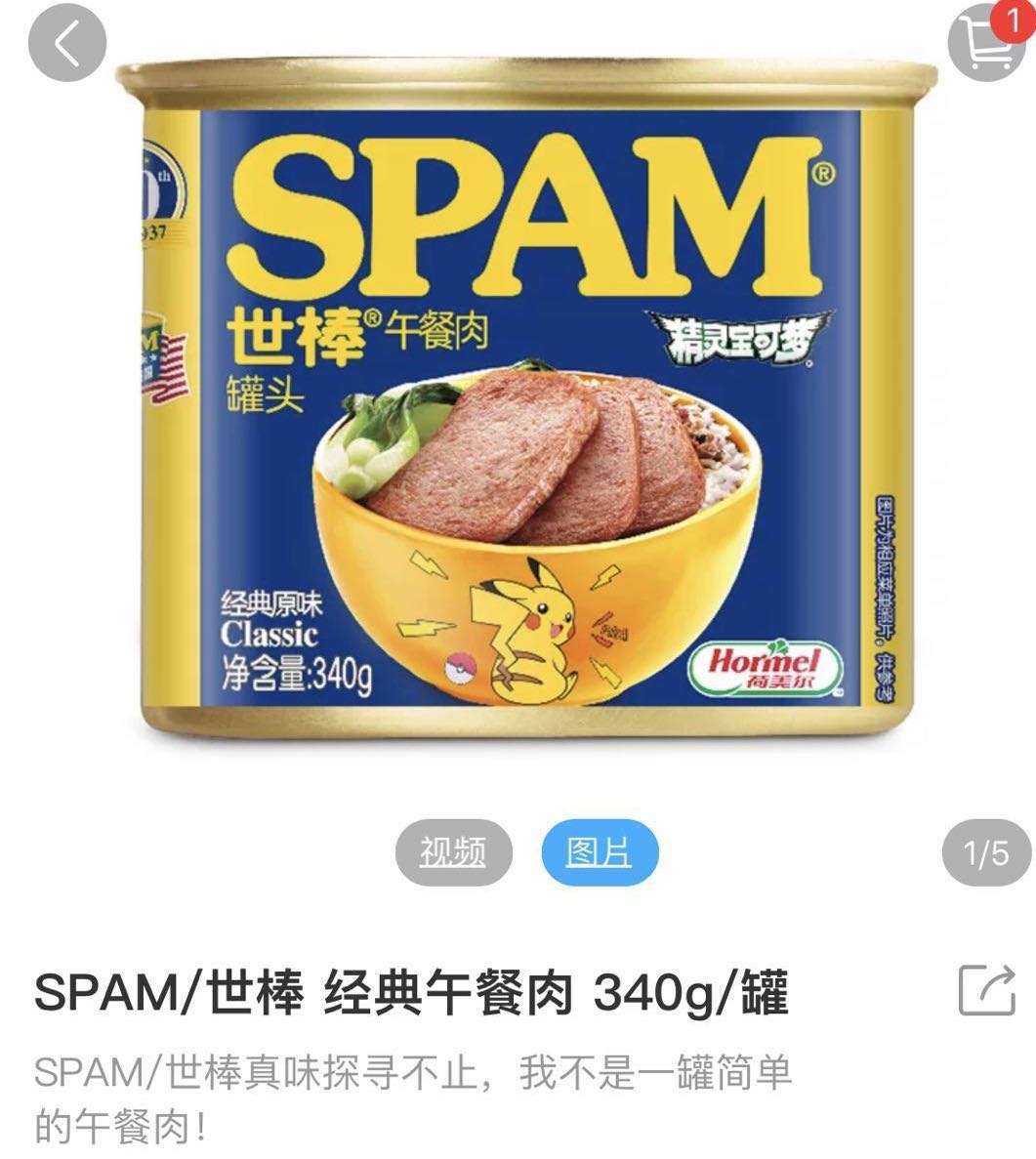
Task: Share this SPAM product
Action: coord(986,990)
